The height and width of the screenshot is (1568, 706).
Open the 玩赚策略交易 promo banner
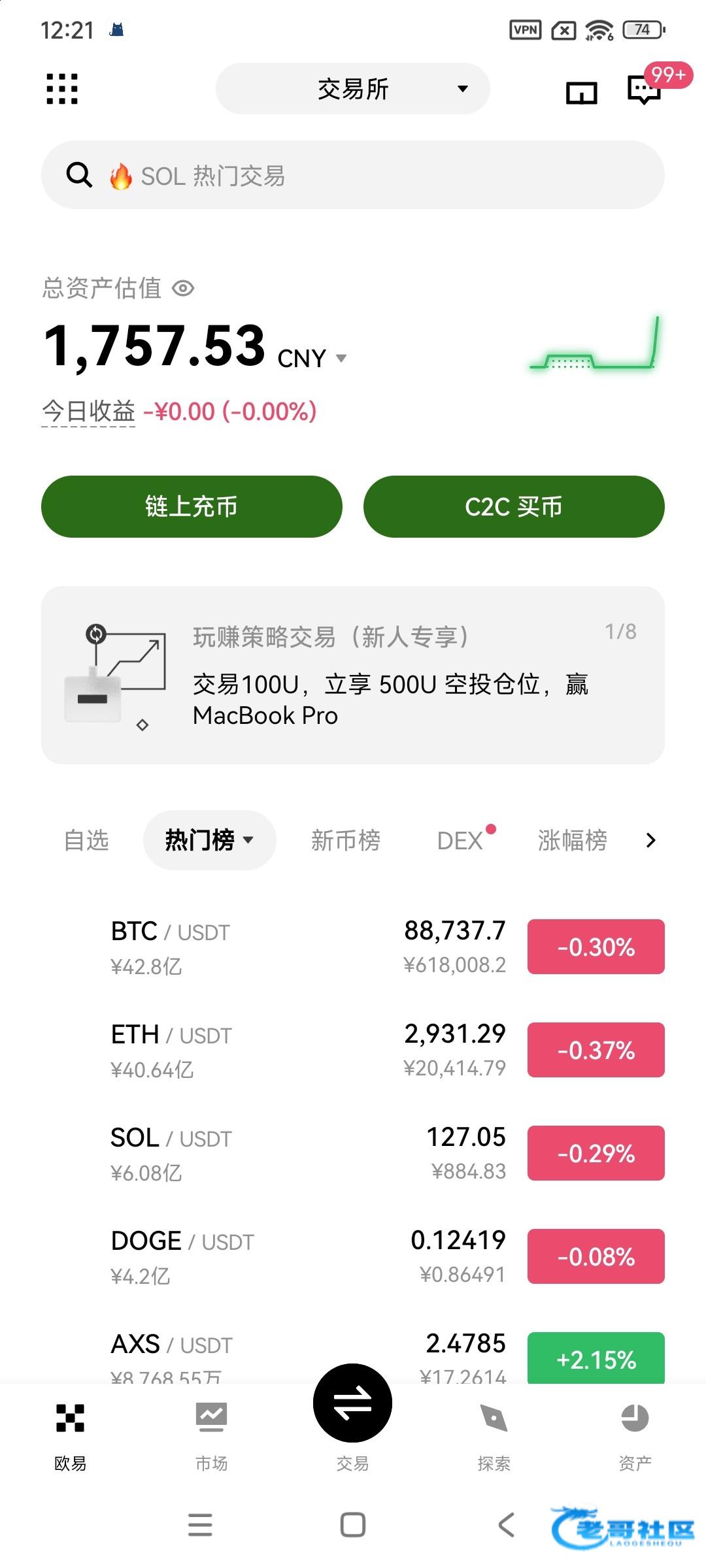(x=353, y=675)
